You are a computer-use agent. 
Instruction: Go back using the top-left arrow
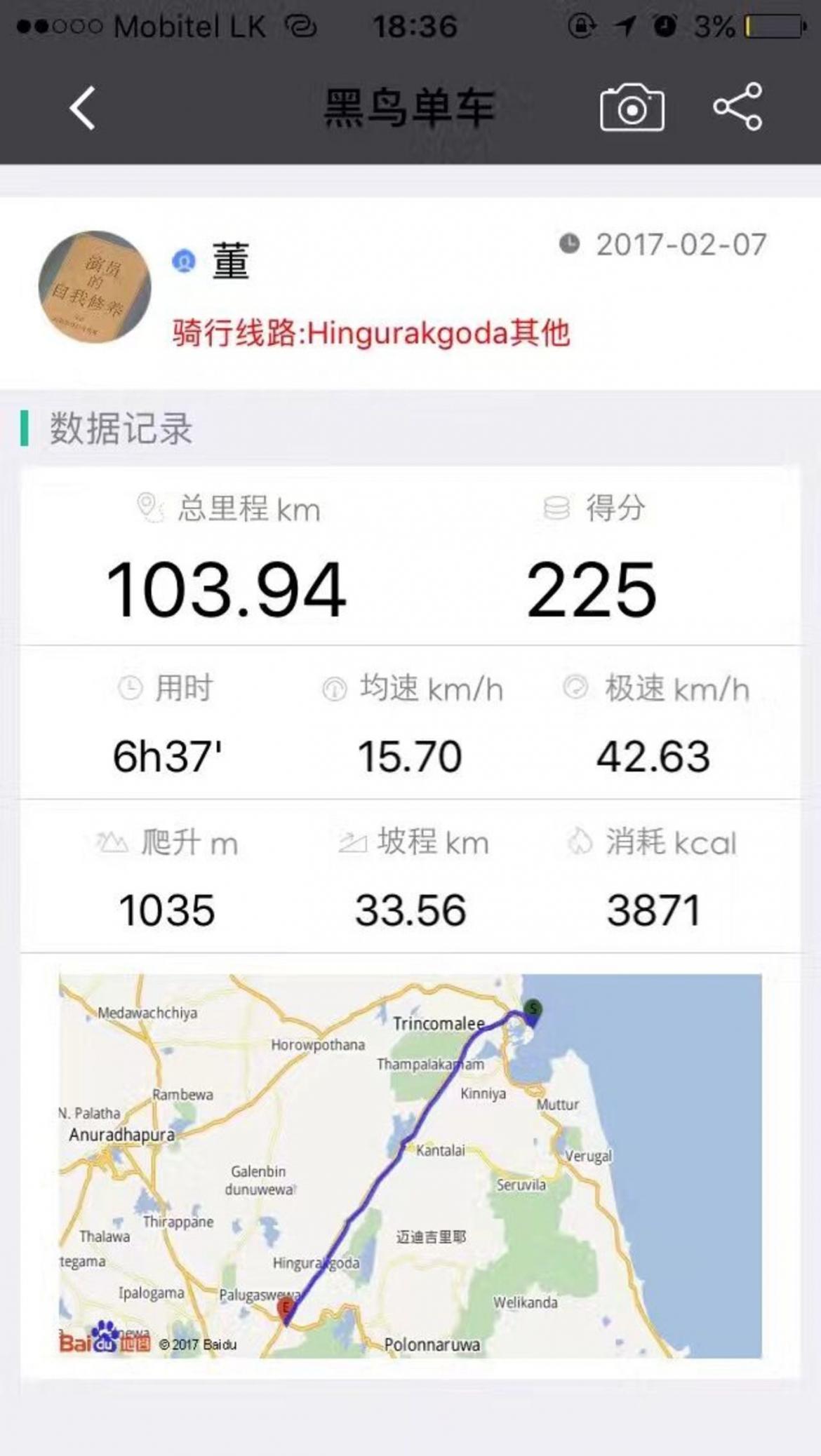pyautogui.click(x=82, y=107)
